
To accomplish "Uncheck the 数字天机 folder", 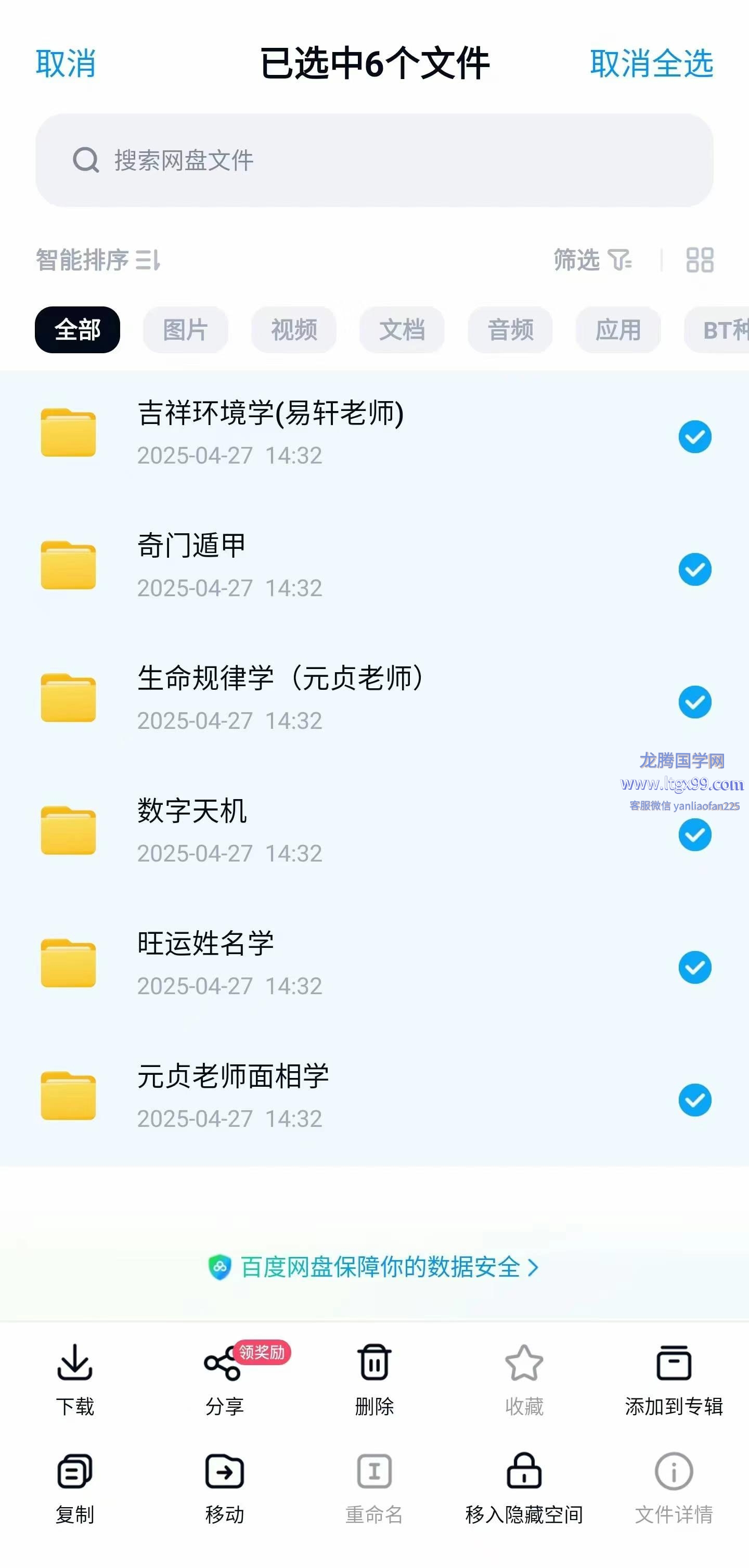I will tap(695, 834).
